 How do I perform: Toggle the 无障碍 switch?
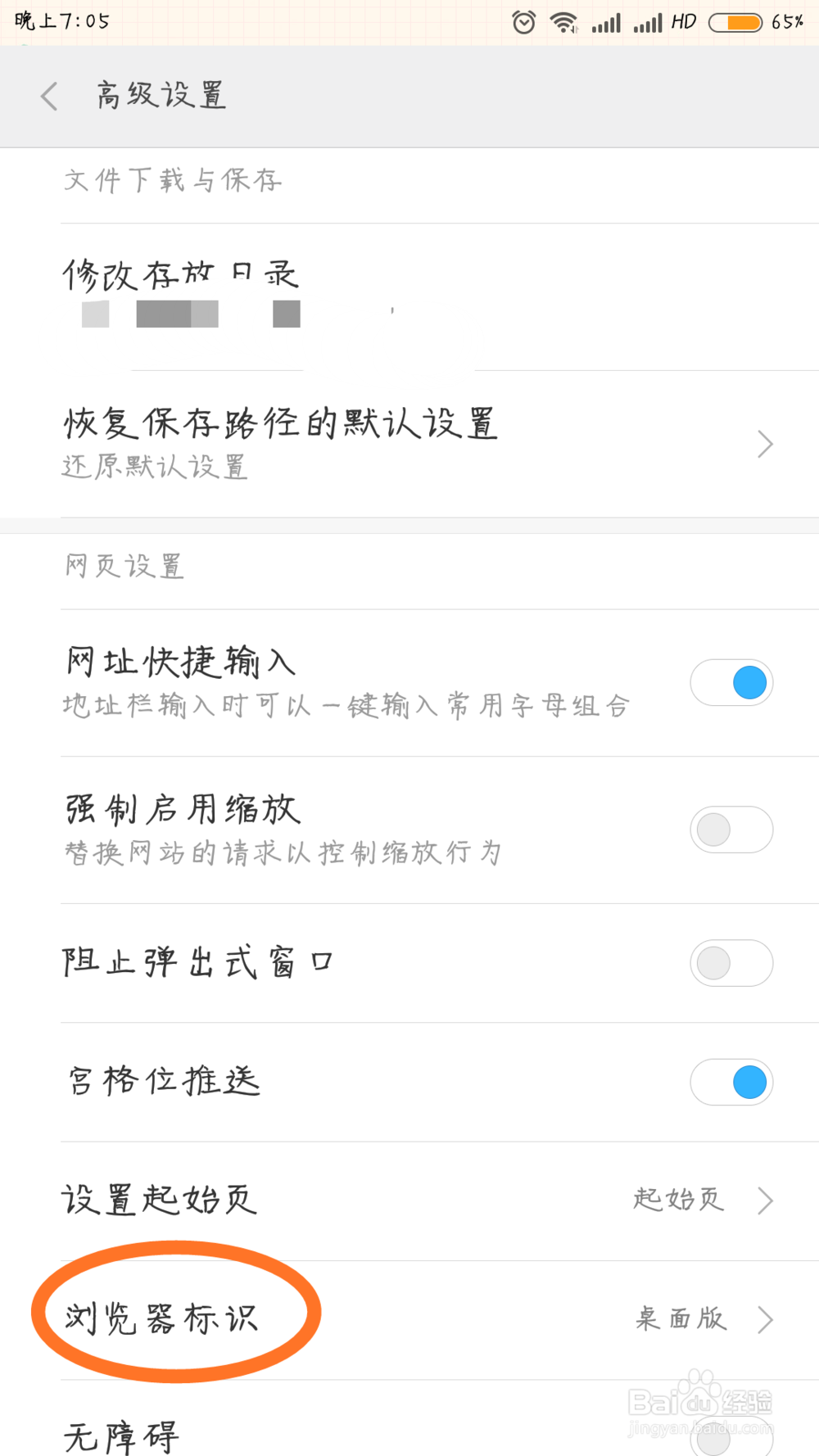point(731,1436)
